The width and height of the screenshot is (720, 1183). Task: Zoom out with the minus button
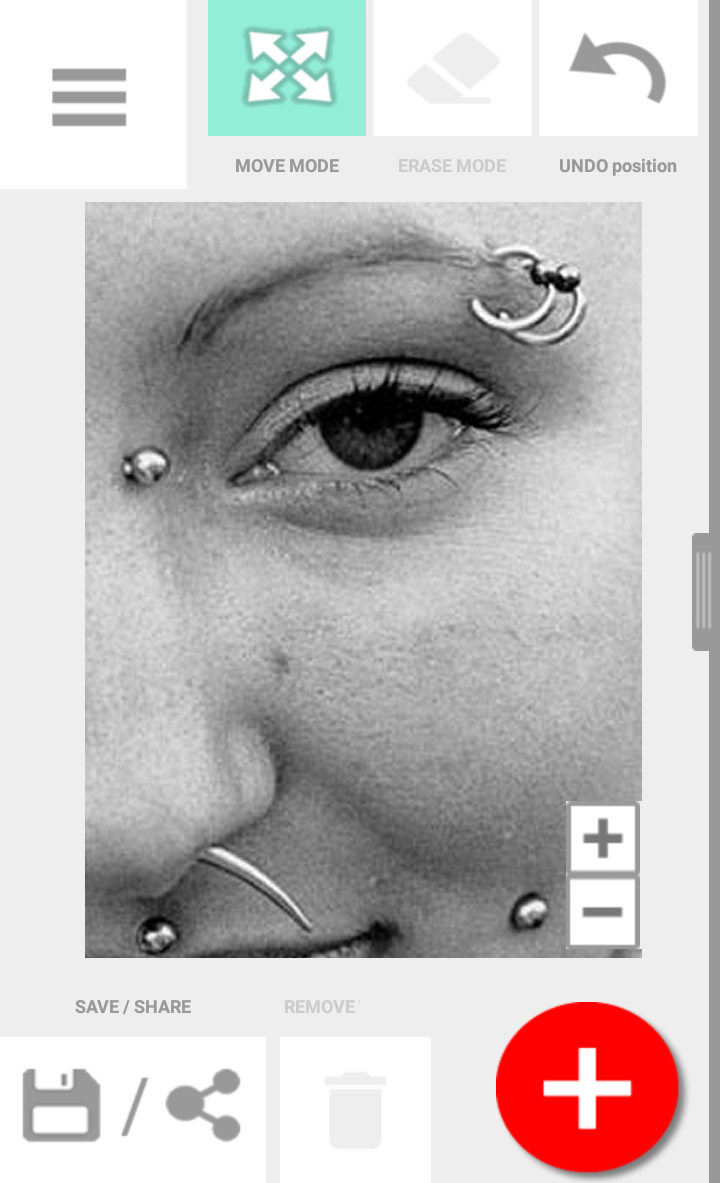pos(603,911)
